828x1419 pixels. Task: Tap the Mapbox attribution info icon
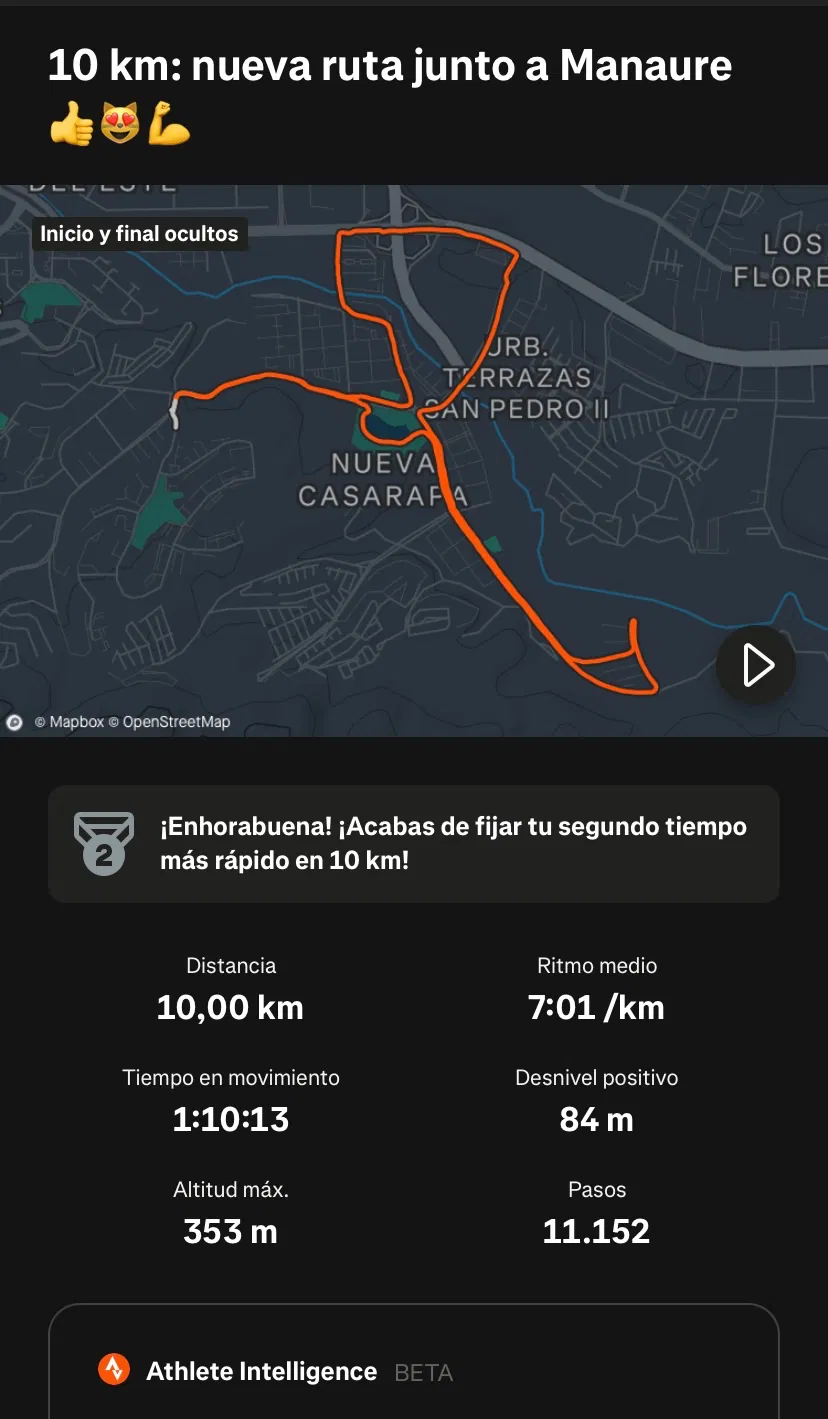point(15,722)
